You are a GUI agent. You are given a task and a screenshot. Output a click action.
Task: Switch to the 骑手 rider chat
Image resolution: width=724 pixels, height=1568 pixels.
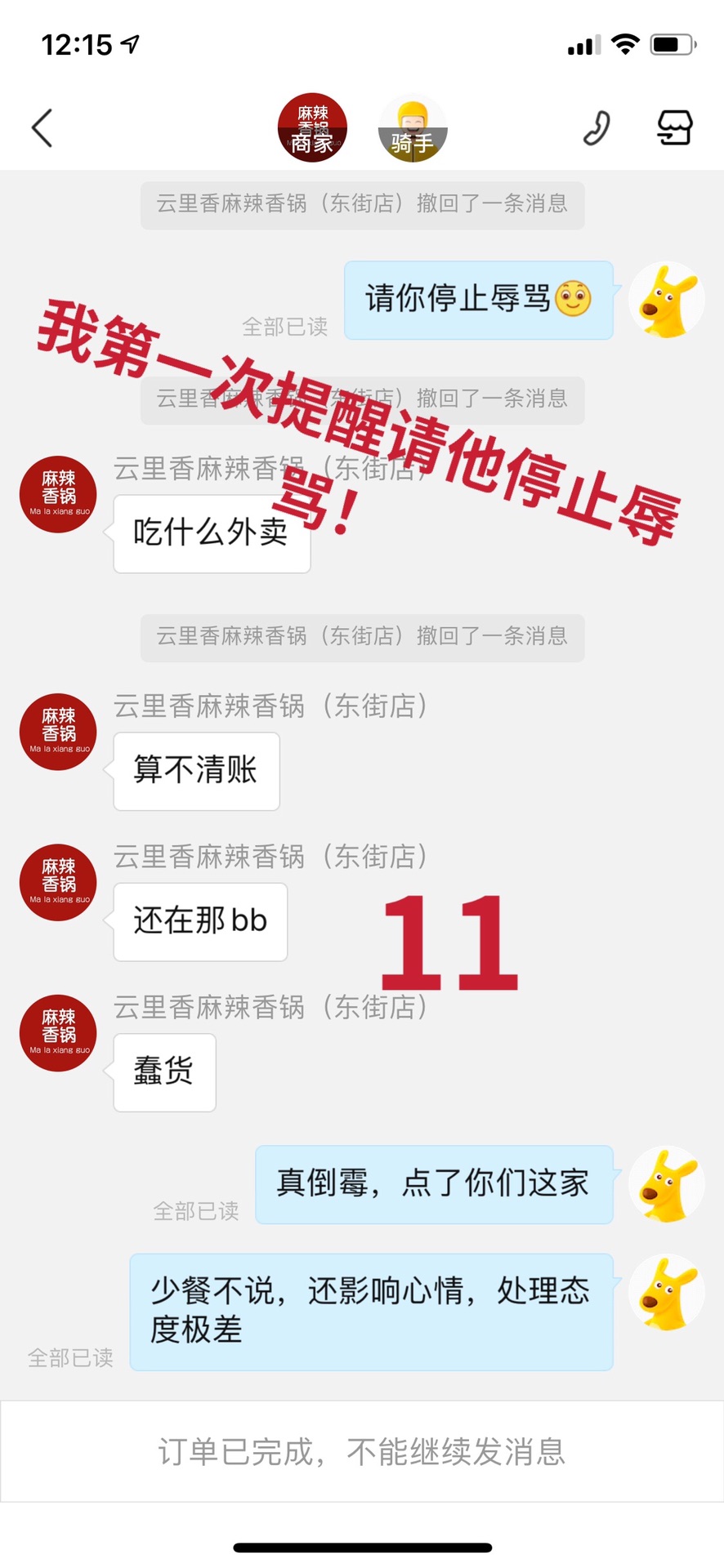(x=412, y=128)
